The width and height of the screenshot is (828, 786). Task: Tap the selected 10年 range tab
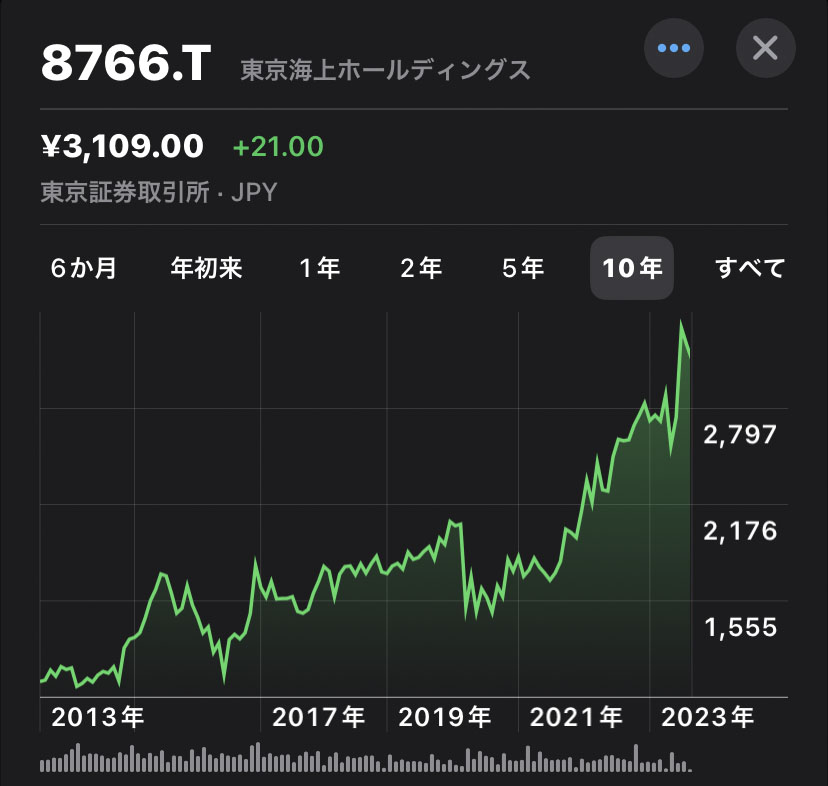point(632,268)
